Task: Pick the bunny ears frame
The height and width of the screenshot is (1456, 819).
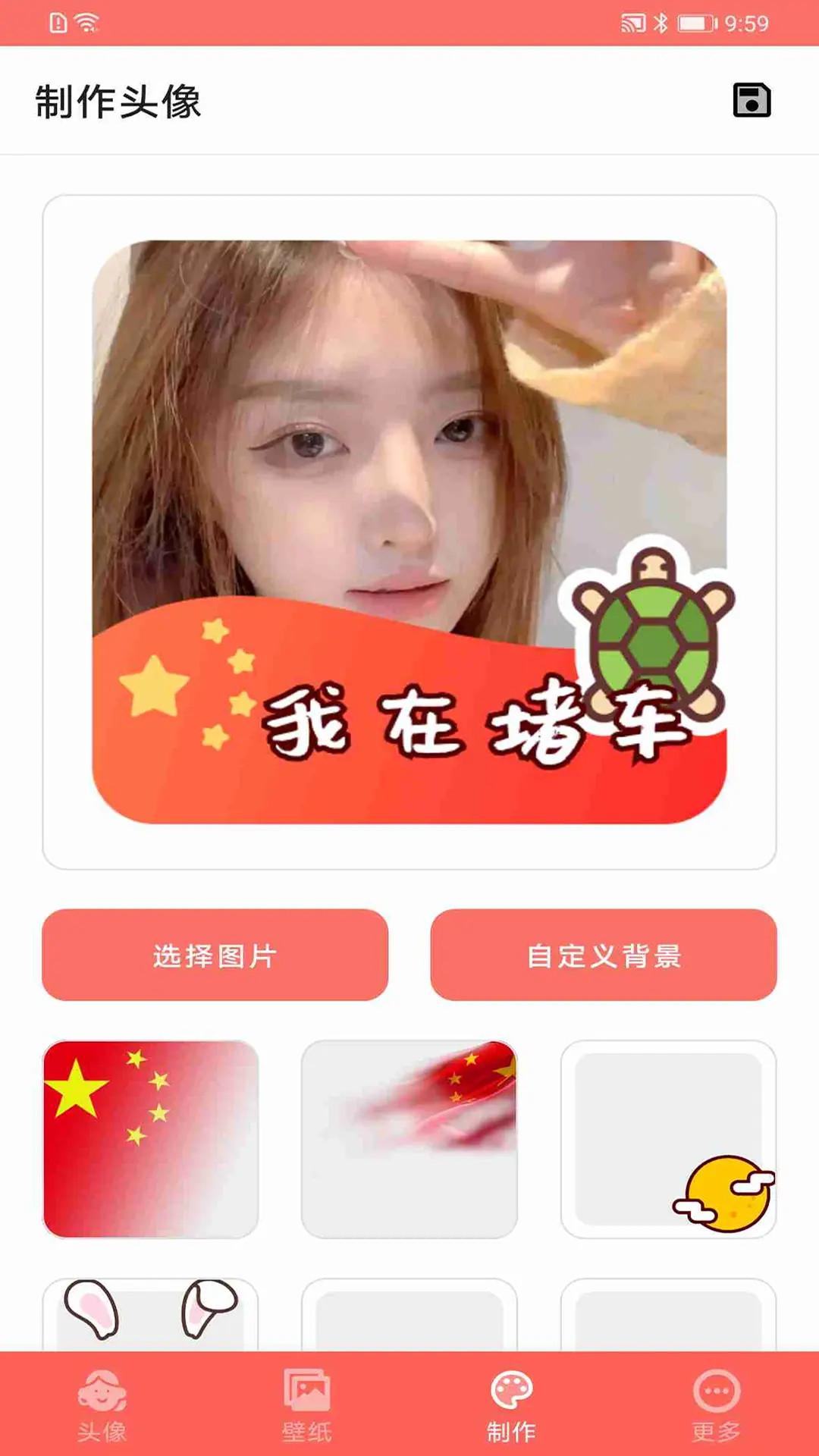Action: [151, 1313]
